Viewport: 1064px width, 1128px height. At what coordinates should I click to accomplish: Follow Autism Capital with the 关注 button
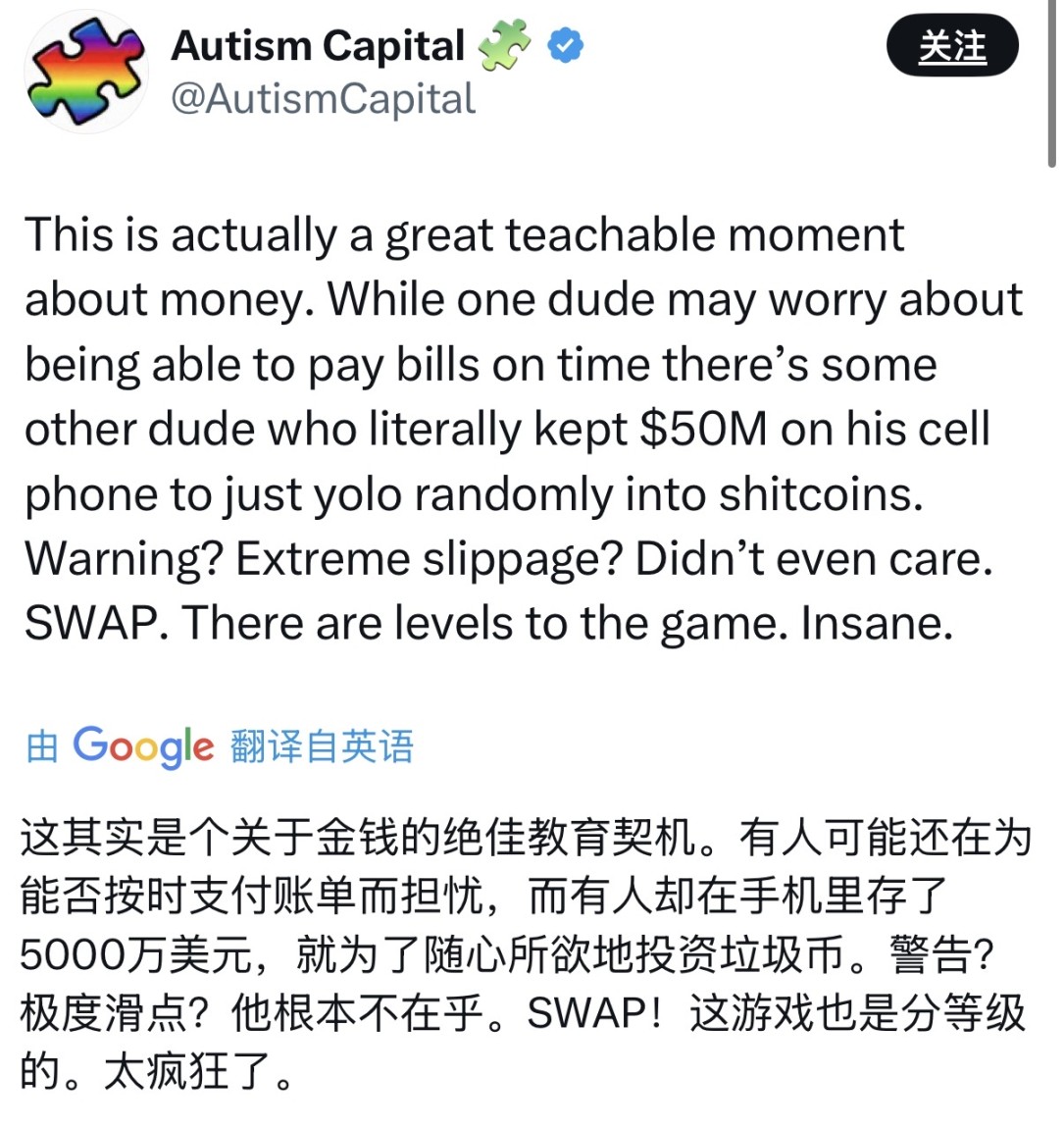pyautogui.click(x=951, y=46)
